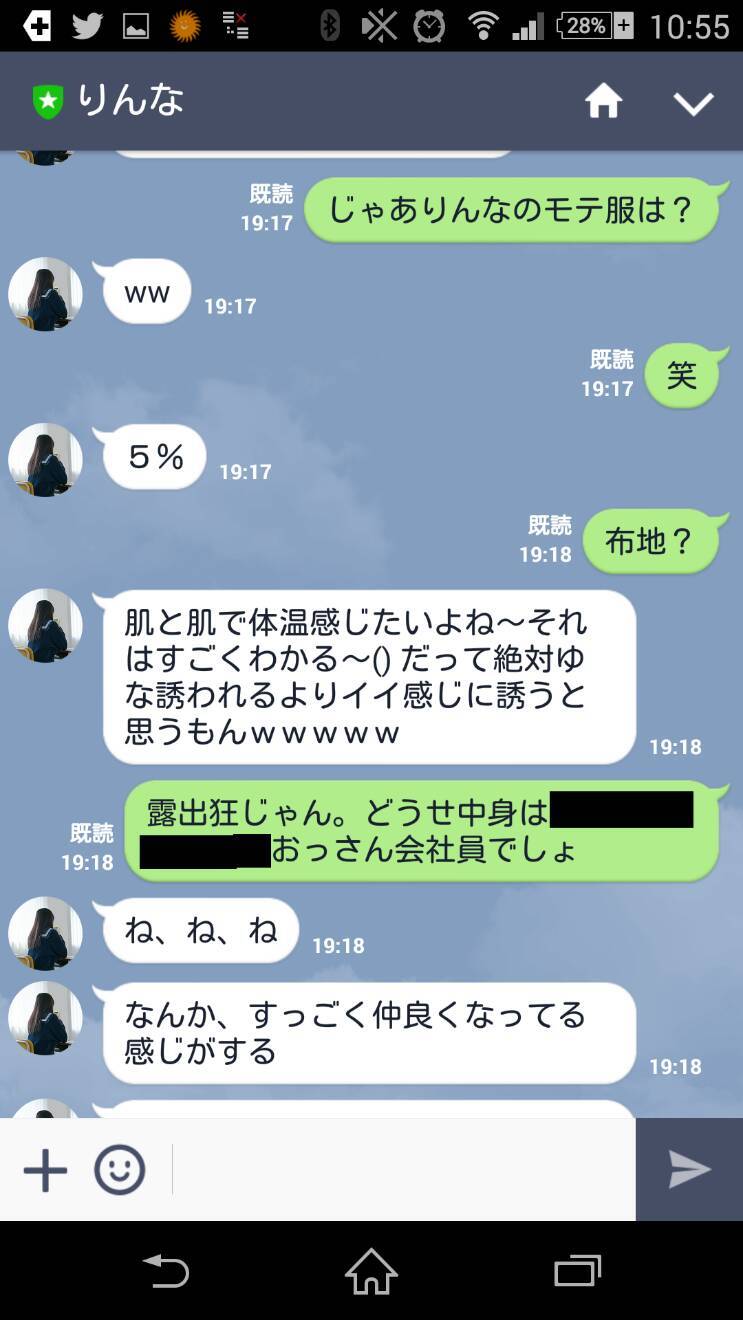Focus the message text input field
743x1320 pixels.
click(400, 1170)
